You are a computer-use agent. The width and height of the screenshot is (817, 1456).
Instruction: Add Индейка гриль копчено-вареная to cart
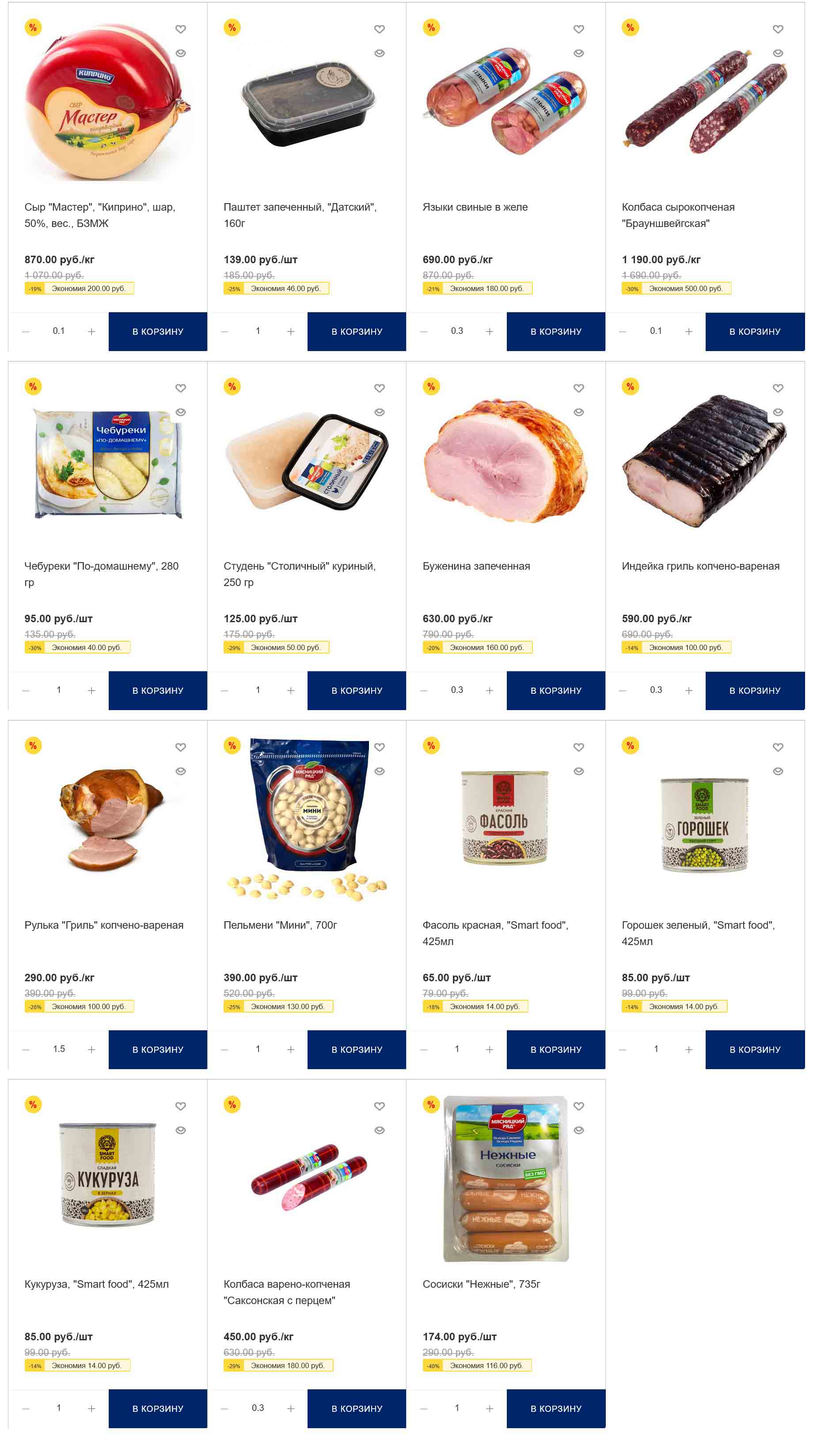tap(754, 690)
